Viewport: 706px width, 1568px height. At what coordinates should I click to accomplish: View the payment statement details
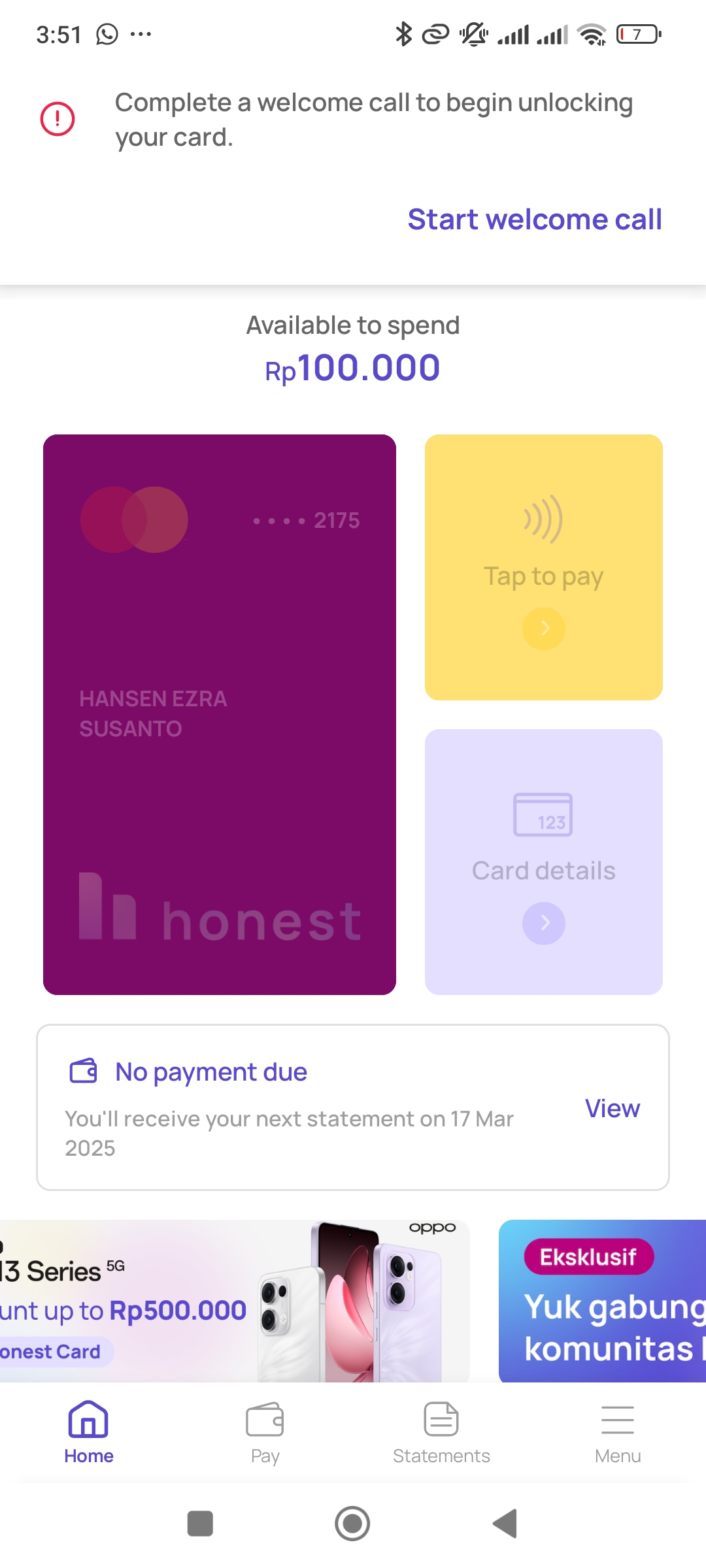tap(612, 1109)
